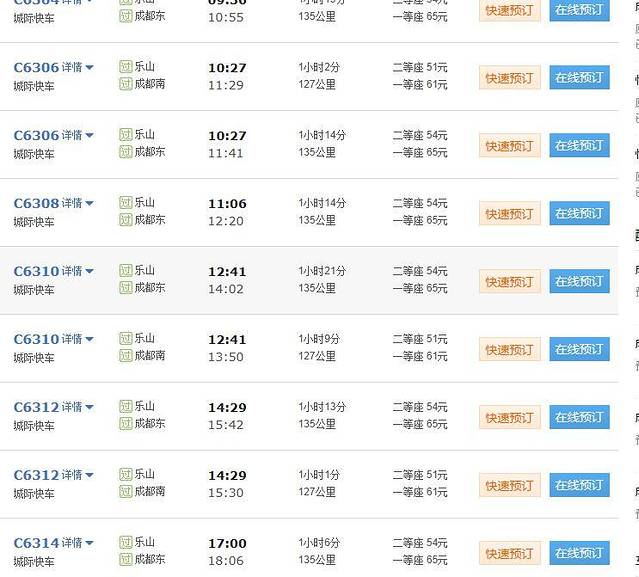The image size is (639, 577).
Task: Tap 快速预订 for C6314 departing 17:00
Action: (x=509, y=553)
